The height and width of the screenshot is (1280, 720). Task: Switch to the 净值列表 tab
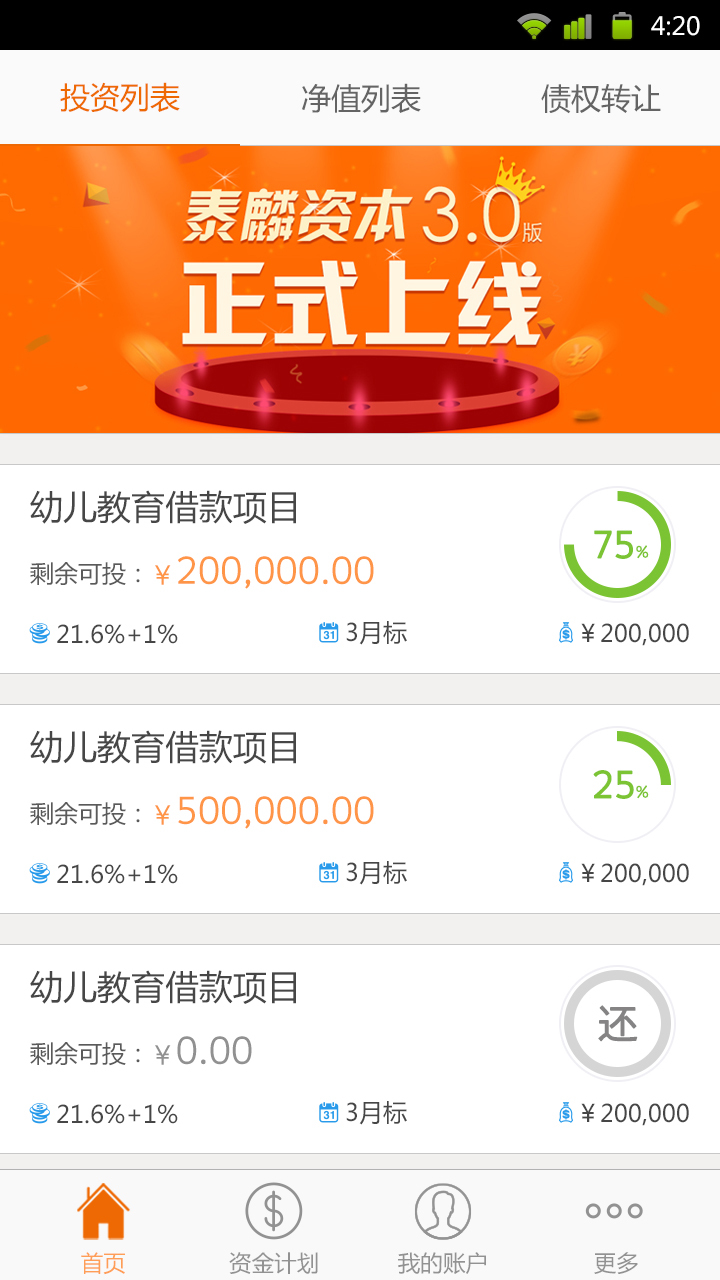pos(360,98)
